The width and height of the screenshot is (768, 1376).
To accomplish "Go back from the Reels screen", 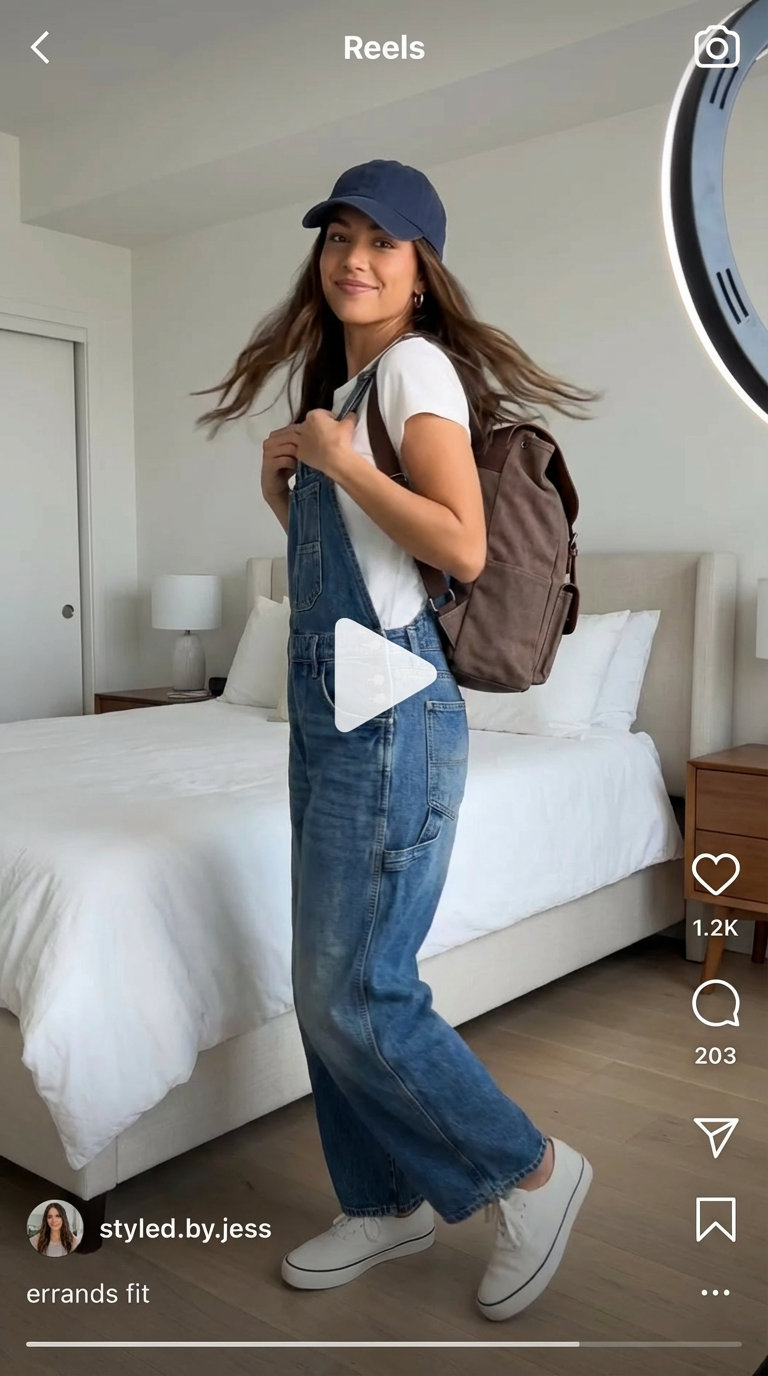I will 40,47.
